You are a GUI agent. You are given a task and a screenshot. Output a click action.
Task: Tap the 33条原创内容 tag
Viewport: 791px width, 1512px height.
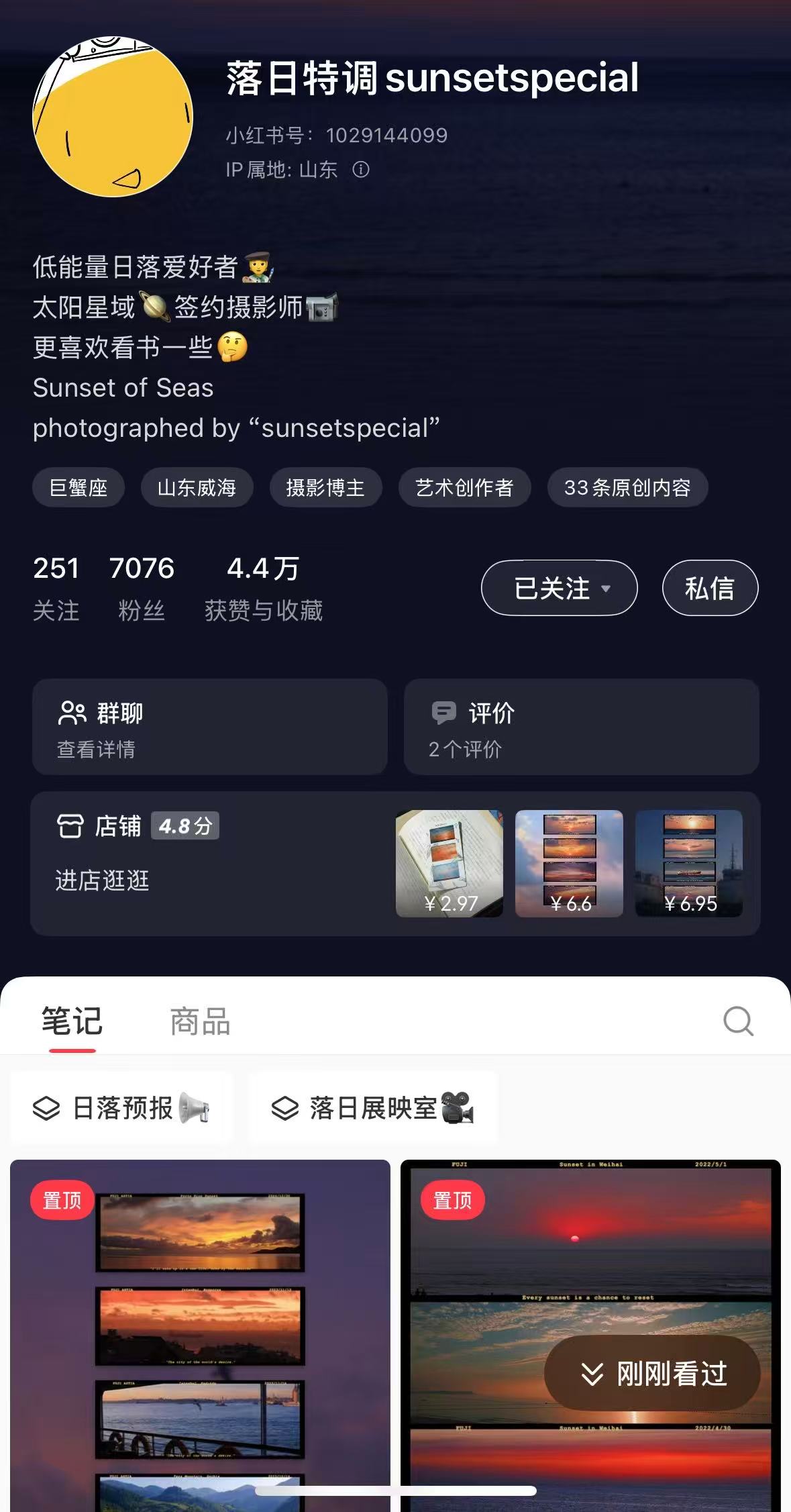pyautogui.click(x=627, y=488)
